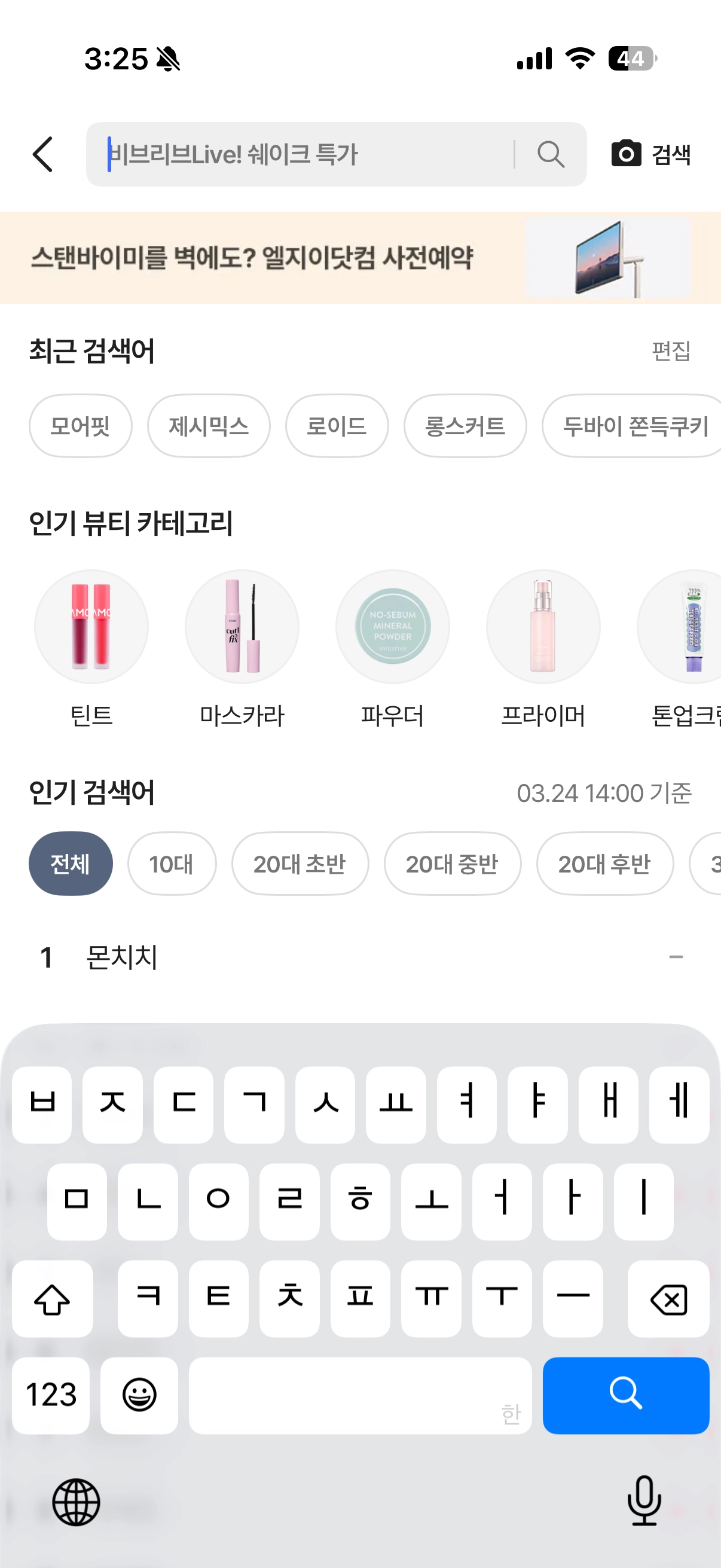Search recent keyword 롱스커트
Image resolution: width=721 pixels, height=1568 pixels.
point(465,426)
